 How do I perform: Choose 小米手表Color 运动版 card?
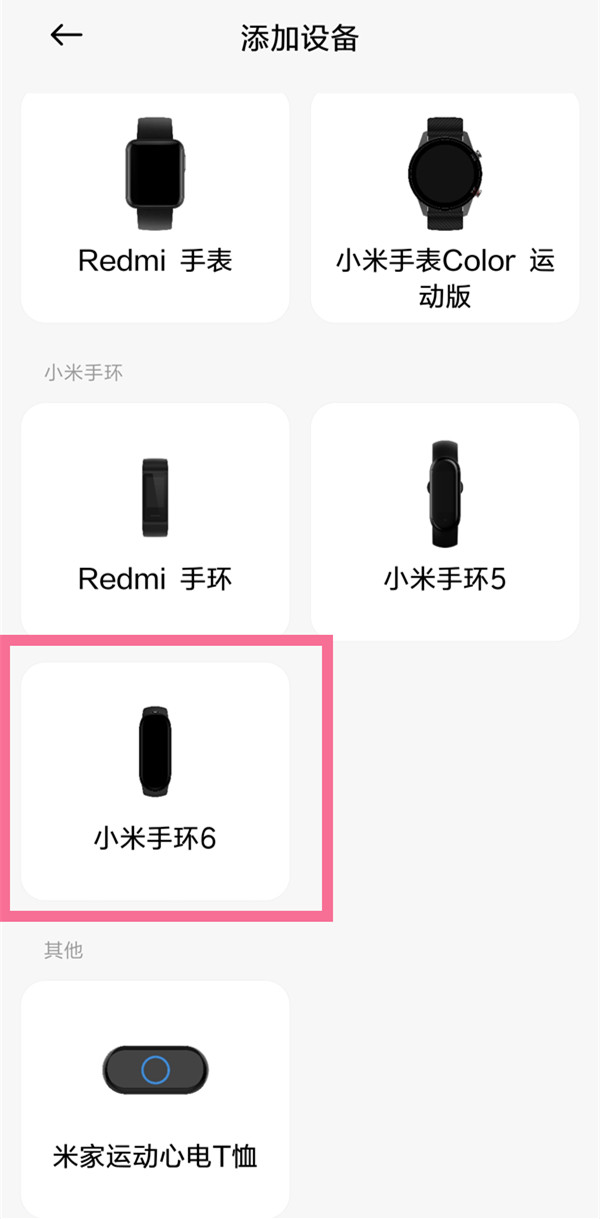[x=445, y=208]
